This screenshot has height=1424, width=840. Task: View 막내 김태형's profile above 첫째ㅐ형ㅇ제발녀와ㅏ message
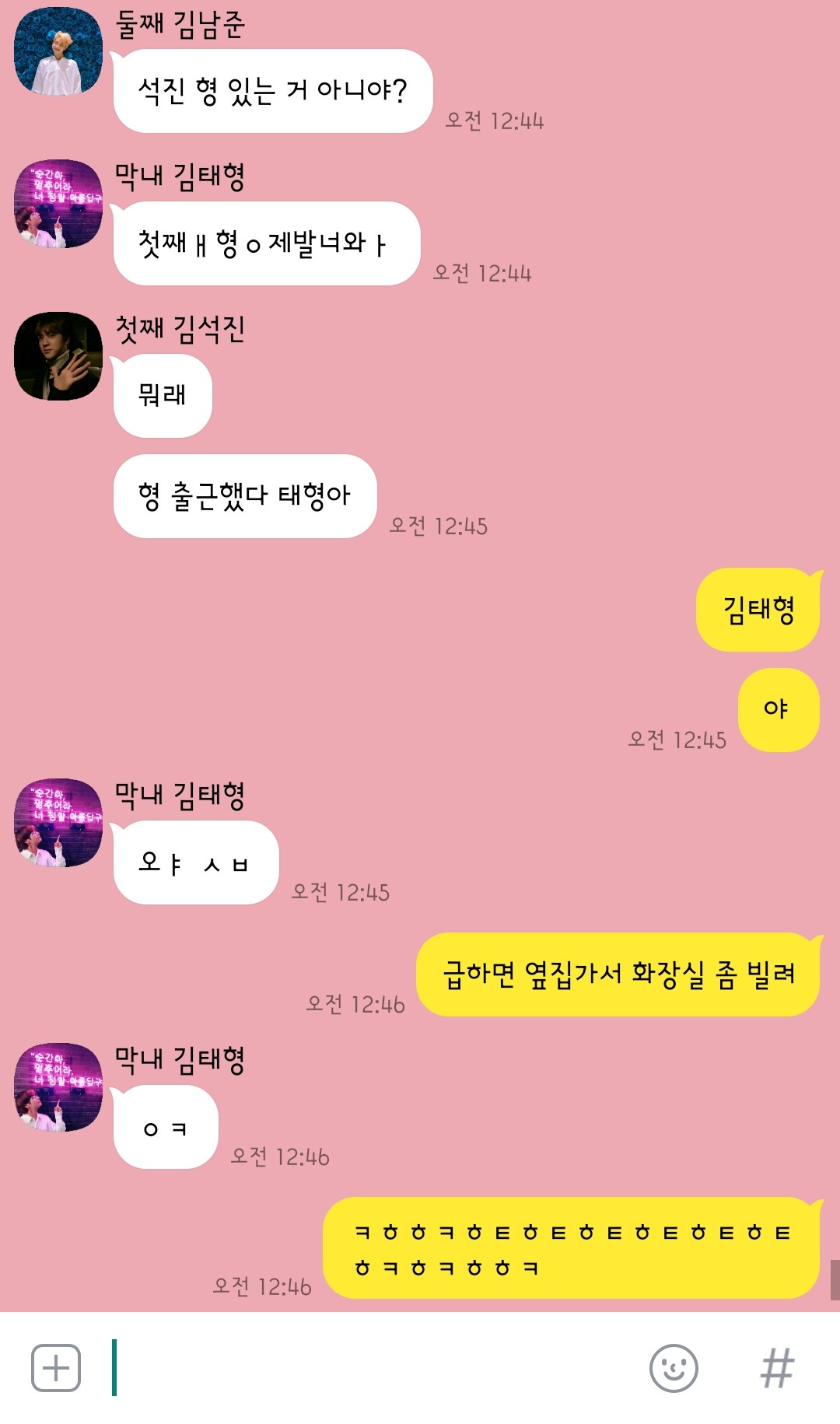click(58, 204)
